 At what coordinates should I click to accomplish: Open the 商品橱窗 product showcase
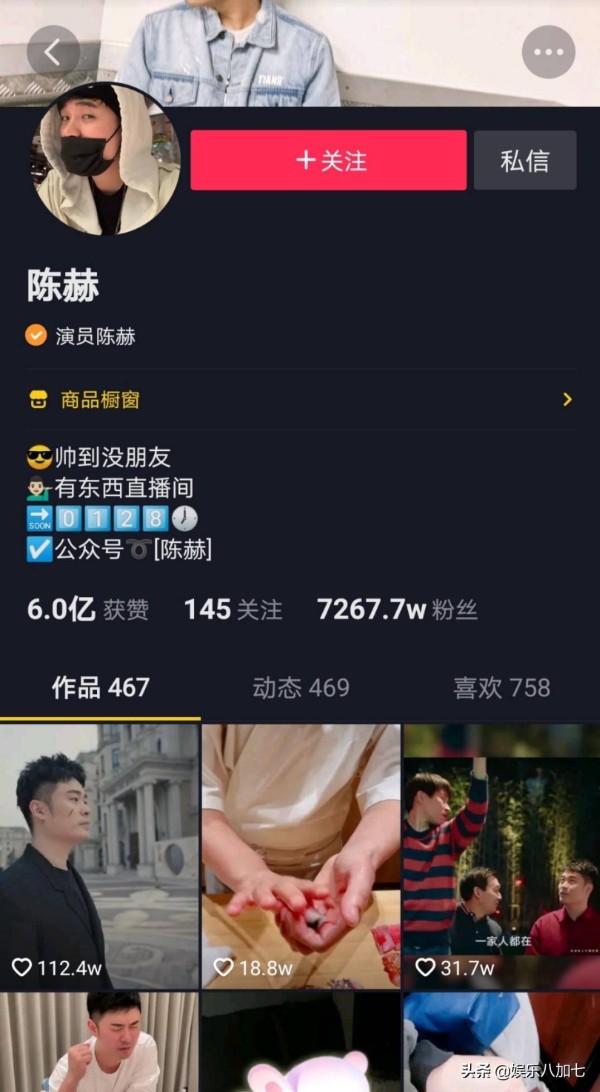tap(300, 400)
